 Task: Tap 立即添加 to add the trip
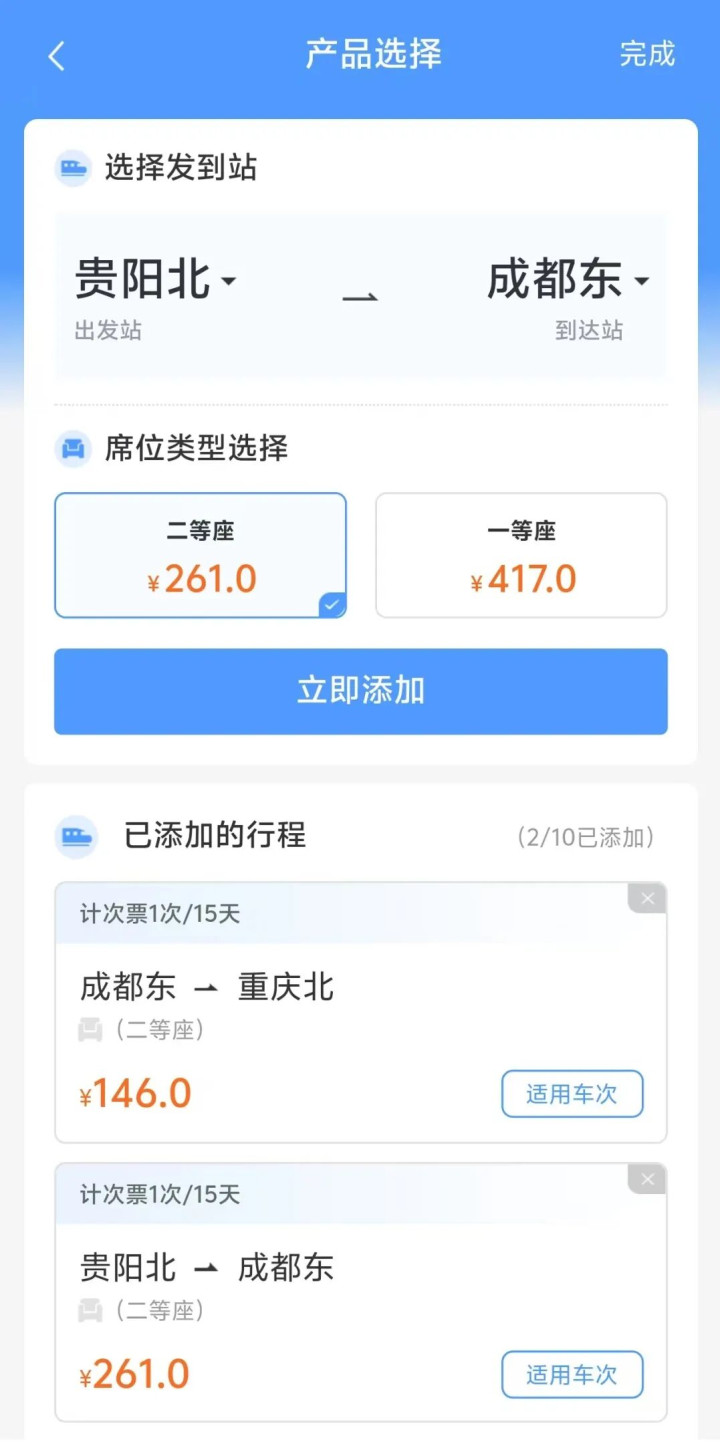coord(360,691)
